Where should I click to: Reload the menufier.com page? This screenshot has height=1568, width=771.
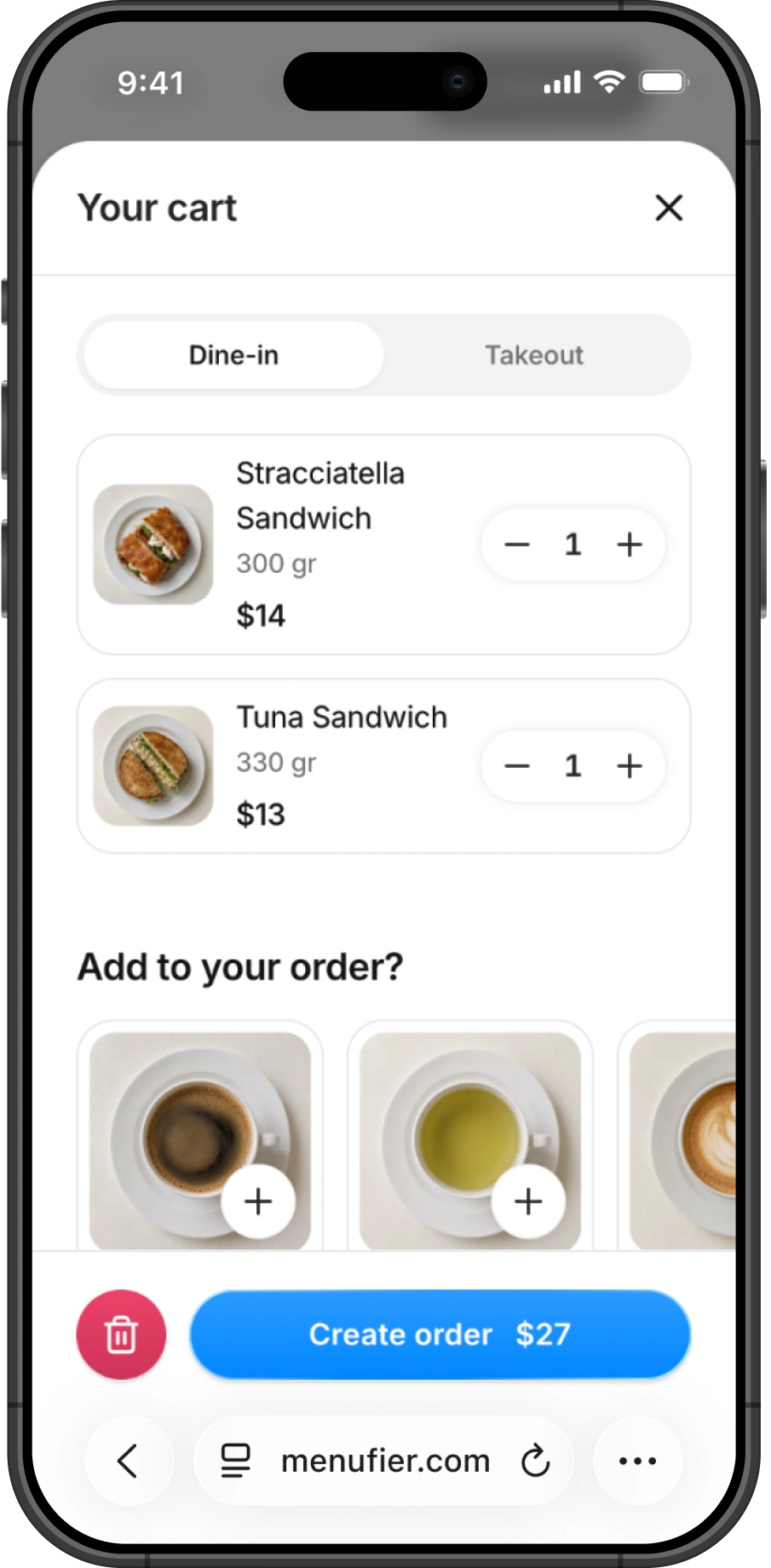[x=535, y=1461]
